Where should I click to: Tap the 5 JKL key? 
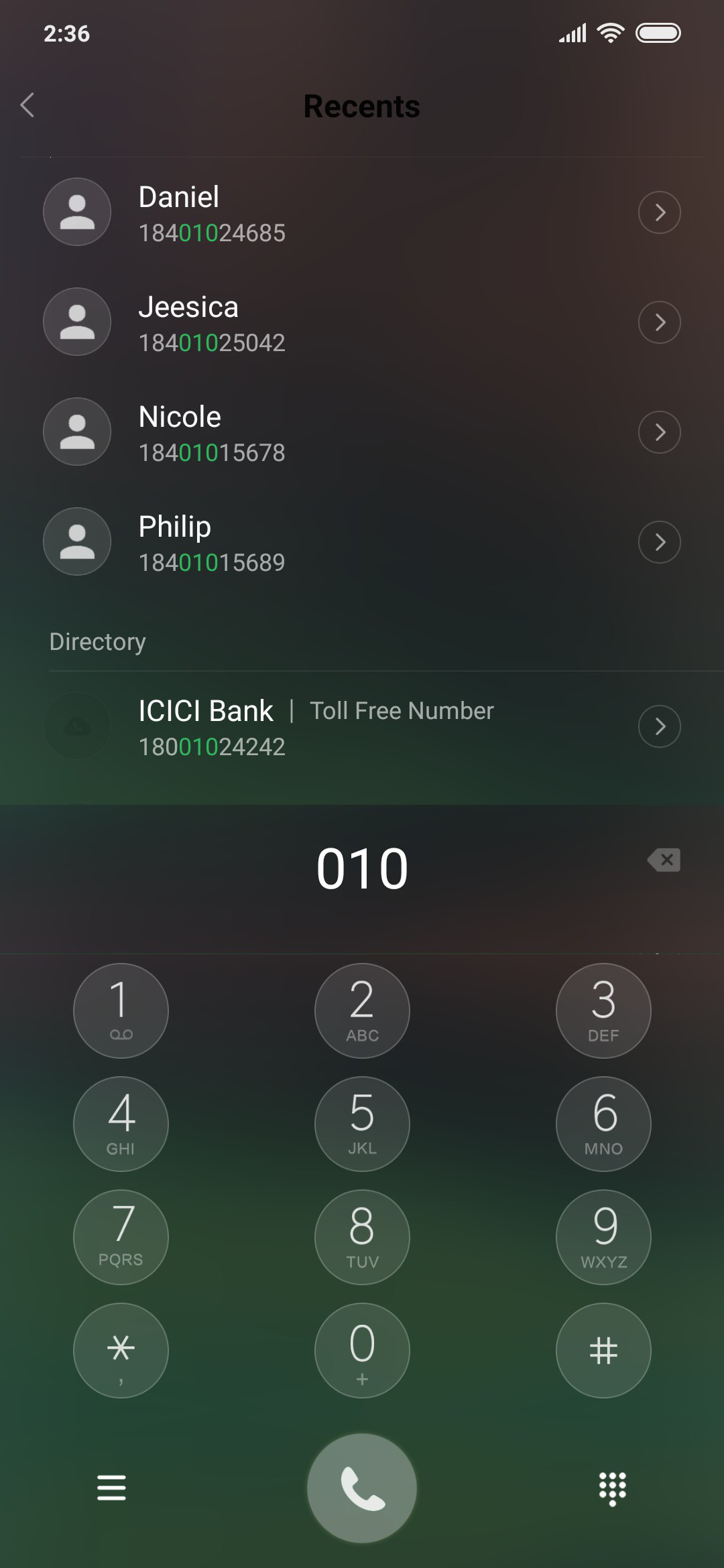(362, 1124)
